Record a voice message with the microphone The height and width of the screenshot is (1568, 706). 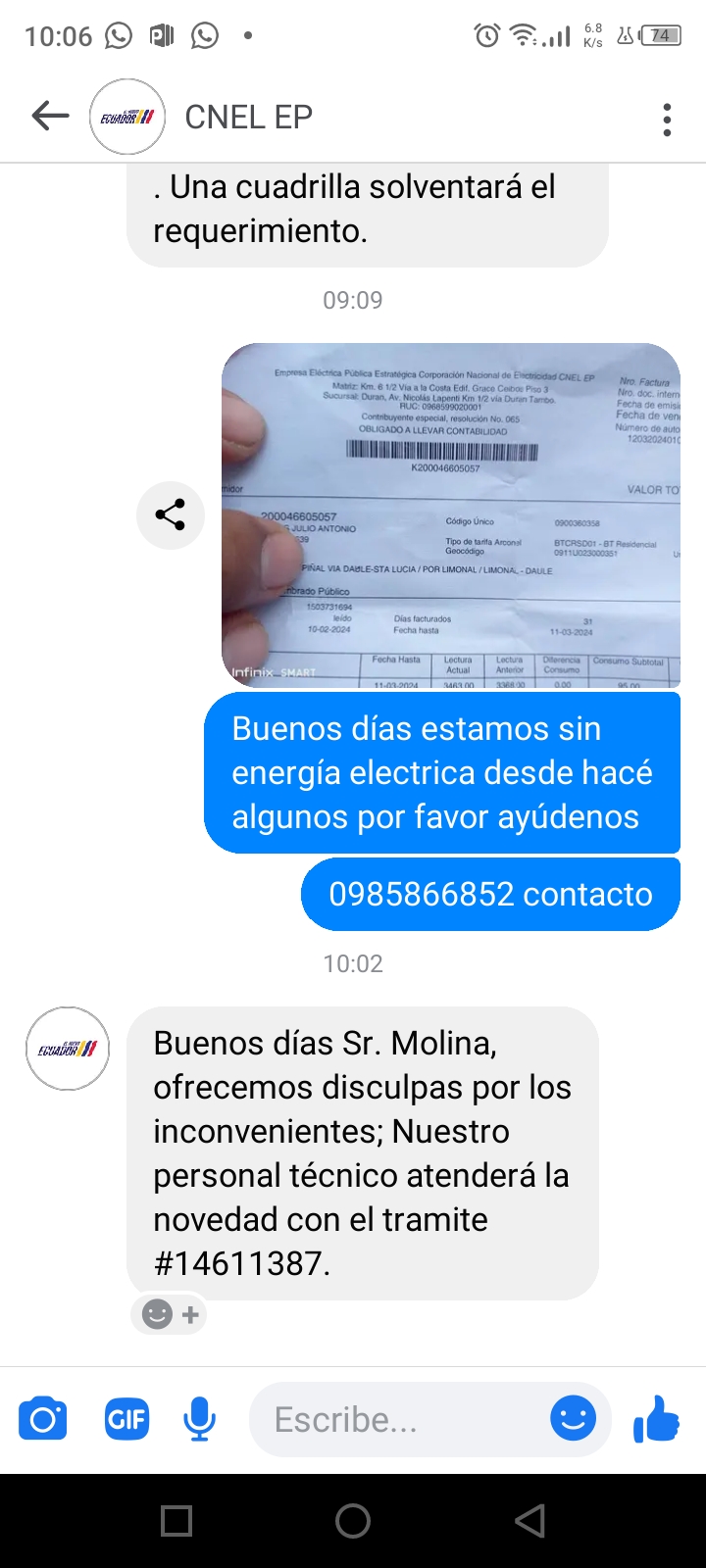click(199, 1419)
